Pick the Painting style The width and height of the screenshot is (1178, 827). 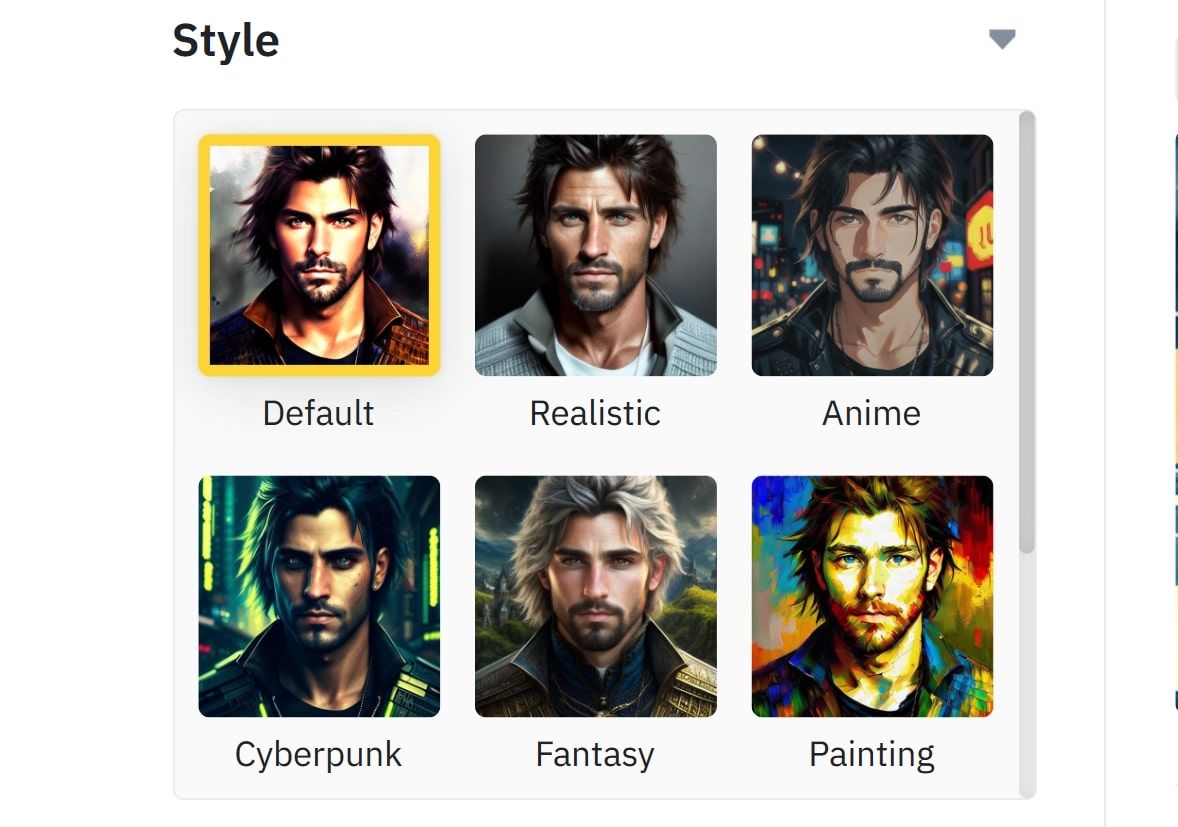872,596
